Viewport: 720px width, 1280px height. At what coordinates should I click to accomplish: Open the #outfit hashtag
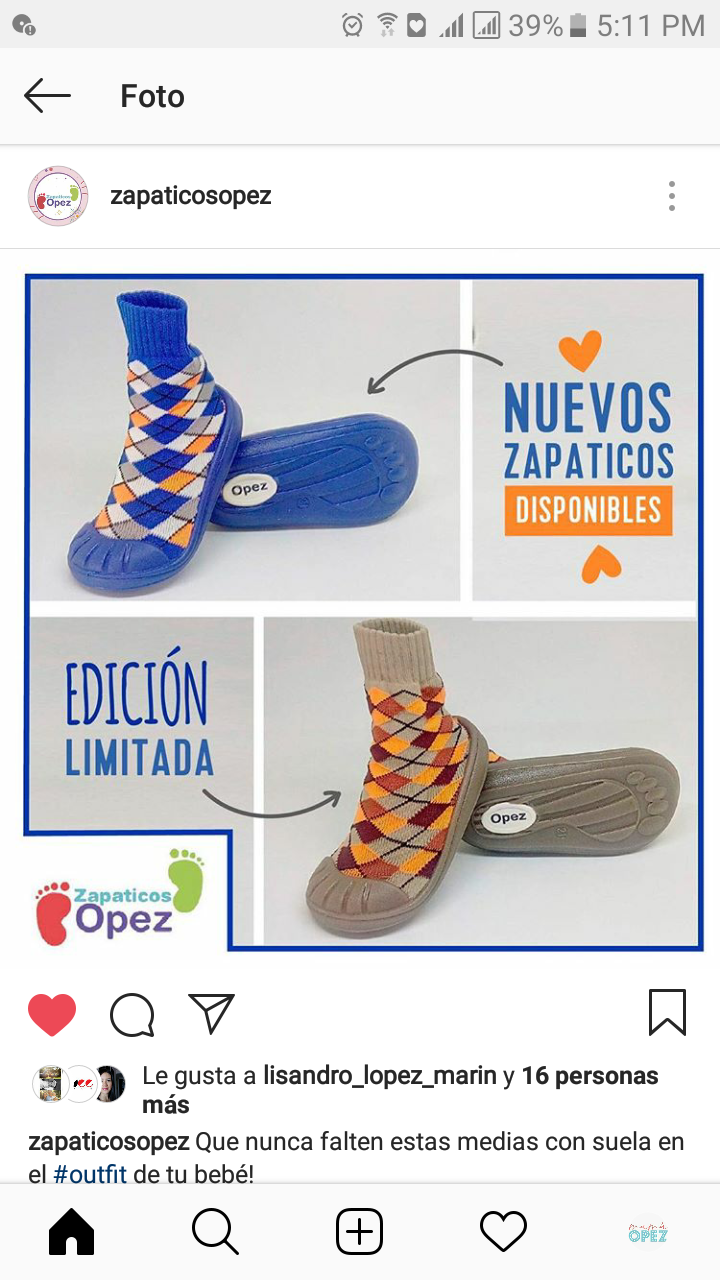(90, 1174)
